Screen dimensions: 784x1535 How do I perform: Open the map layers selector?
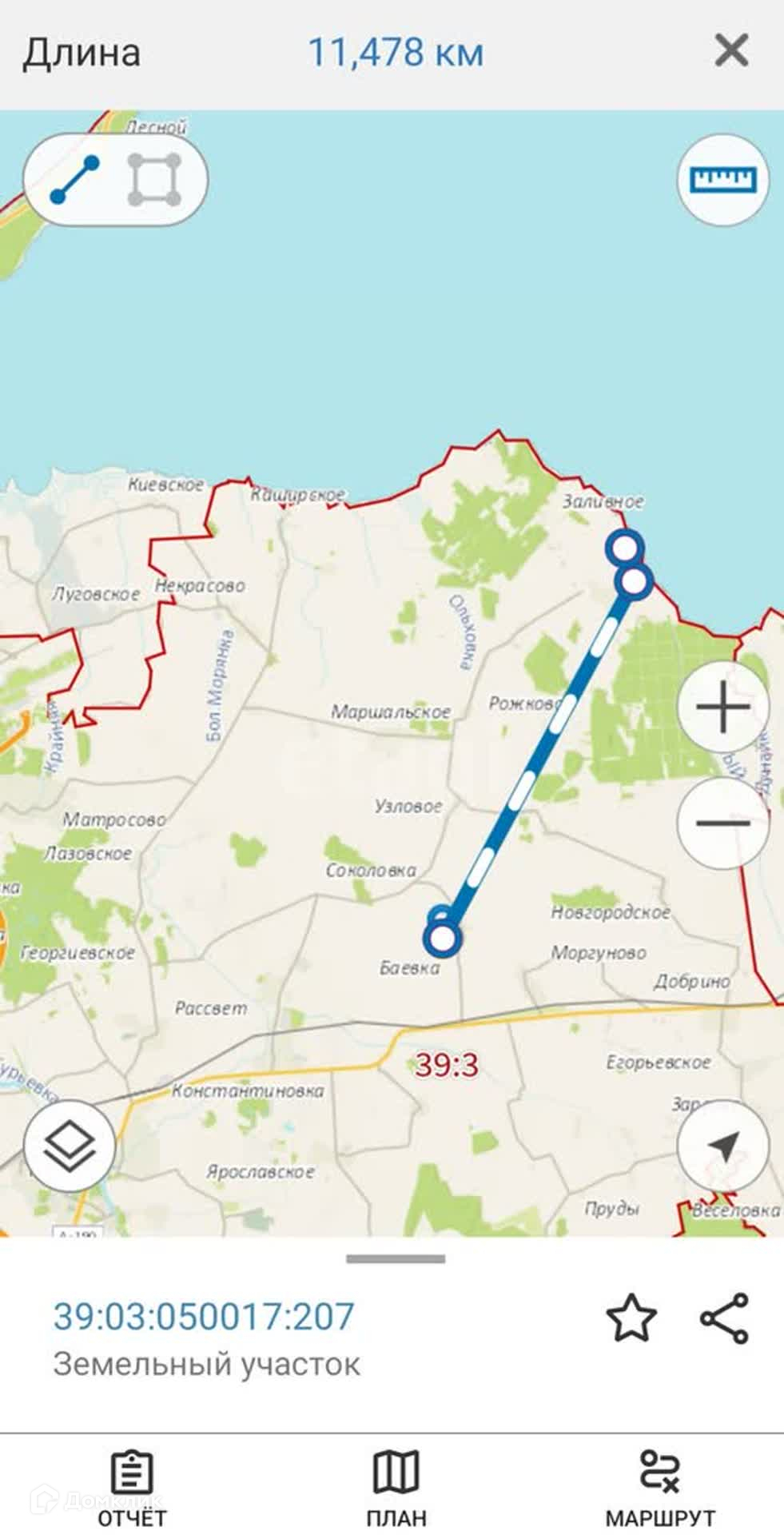[70, 1147]
